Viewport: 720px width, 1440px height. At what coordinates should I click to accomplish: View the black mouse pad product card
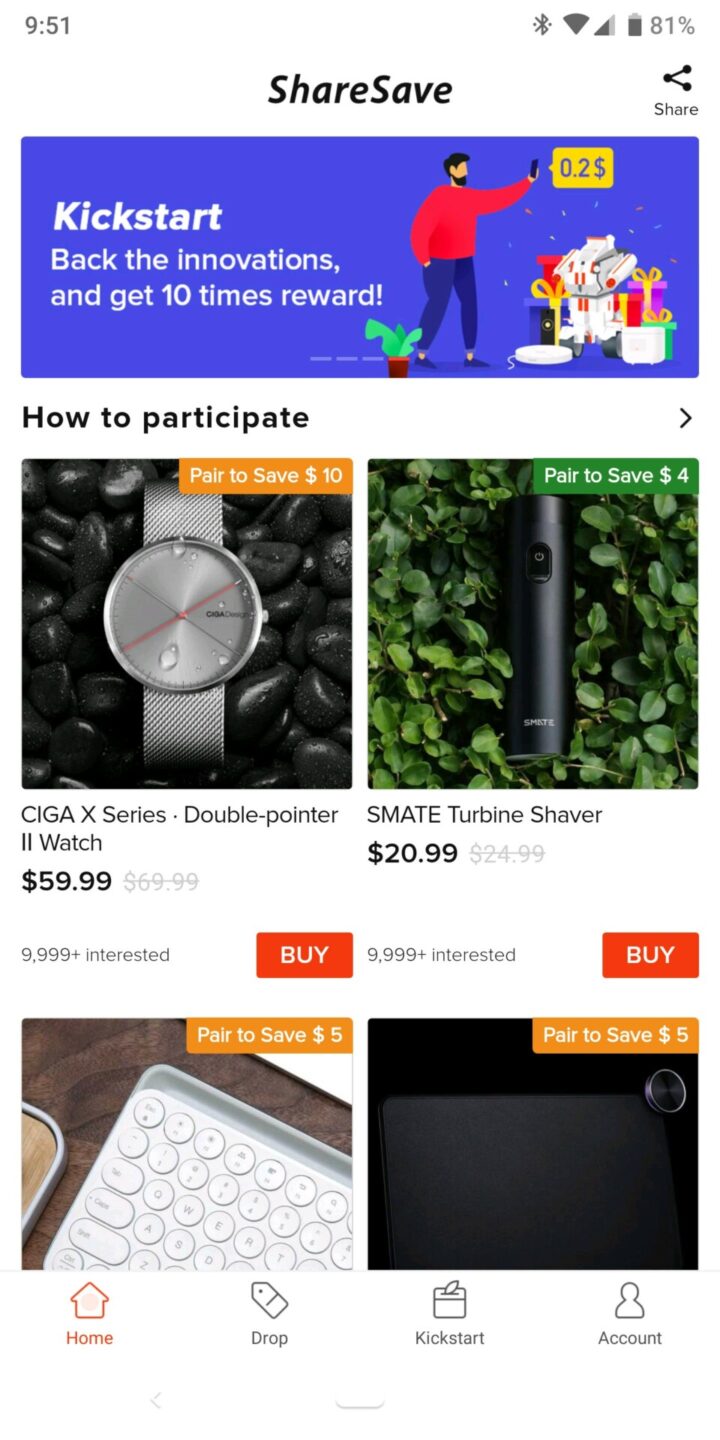[x=533, y=1144]
